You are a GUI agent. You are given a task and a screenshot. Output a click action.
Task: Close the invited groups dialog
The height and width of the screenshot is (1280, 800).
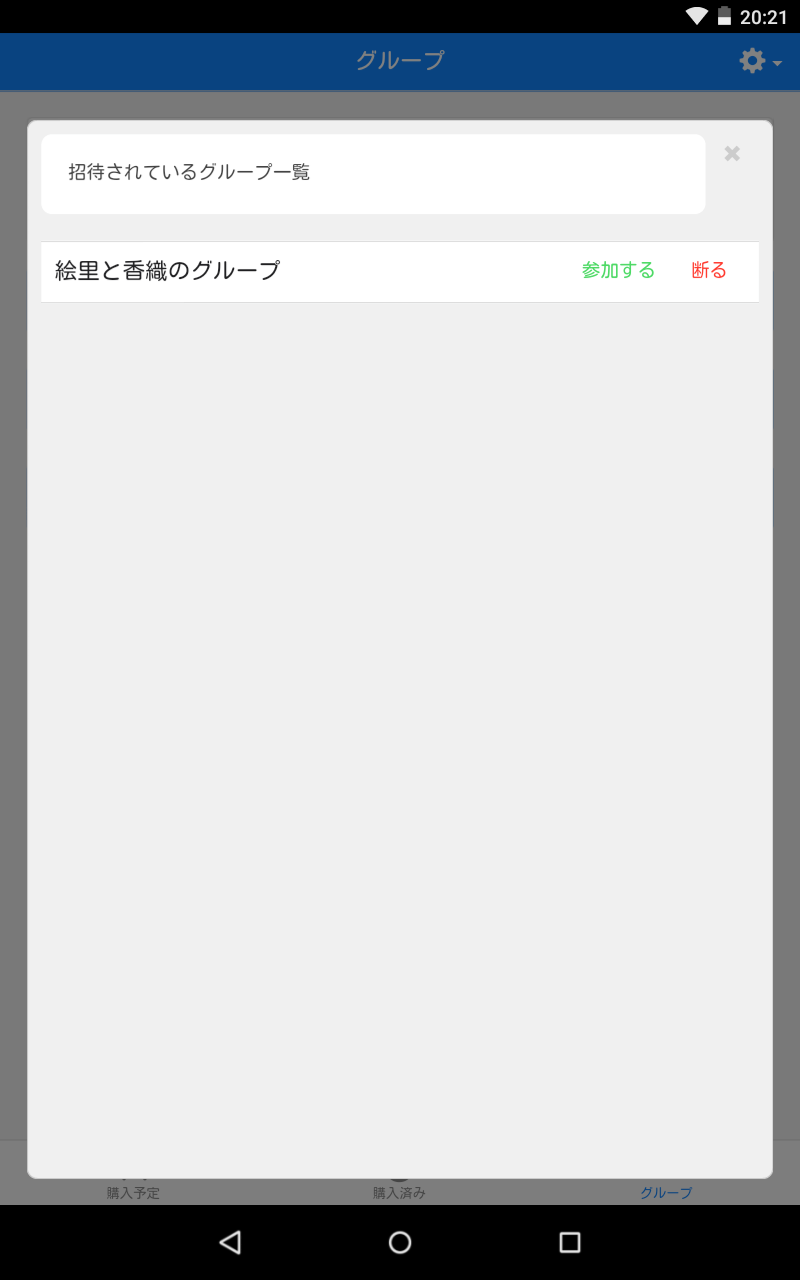tap(732, 154)
